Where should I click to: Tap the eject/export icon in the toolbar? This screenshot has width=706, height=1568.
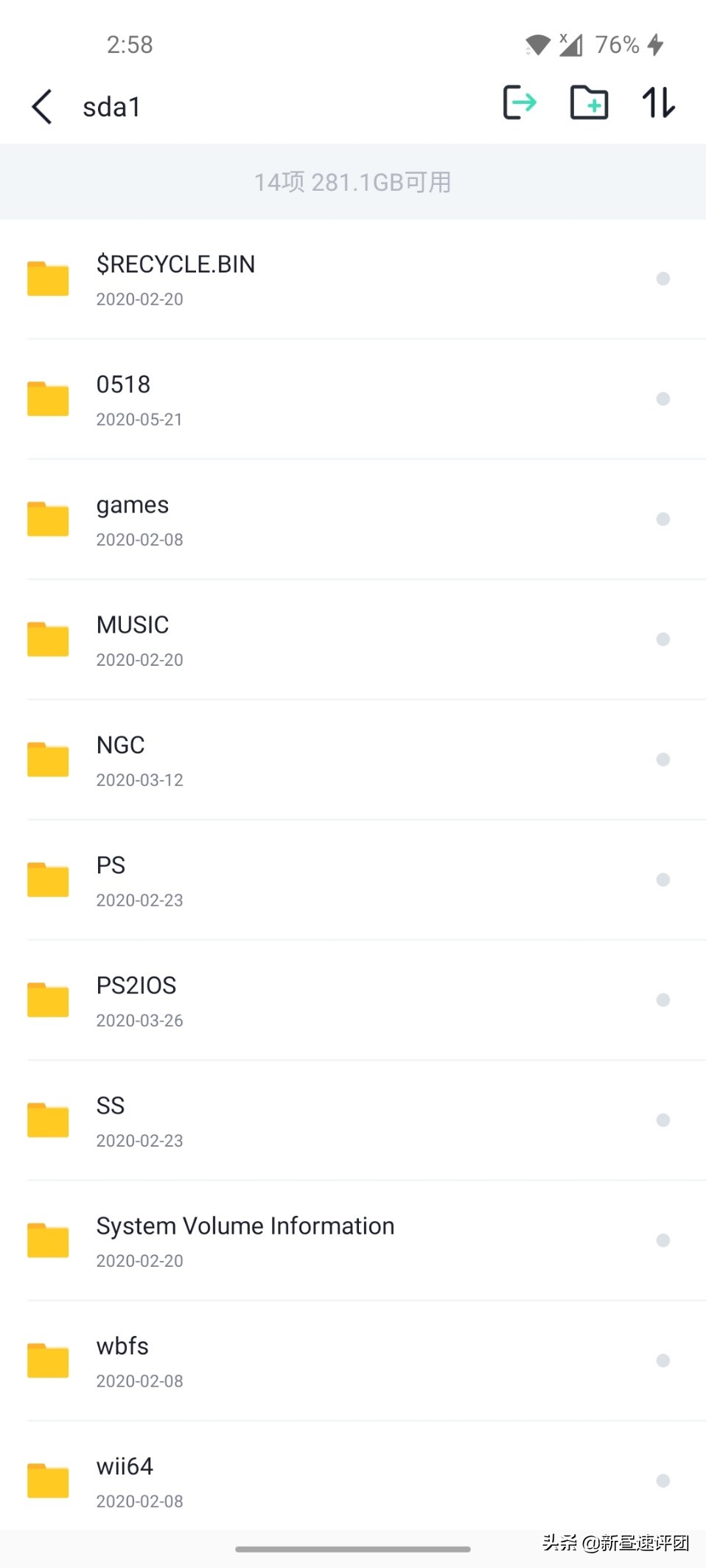(x=520, y=102)
